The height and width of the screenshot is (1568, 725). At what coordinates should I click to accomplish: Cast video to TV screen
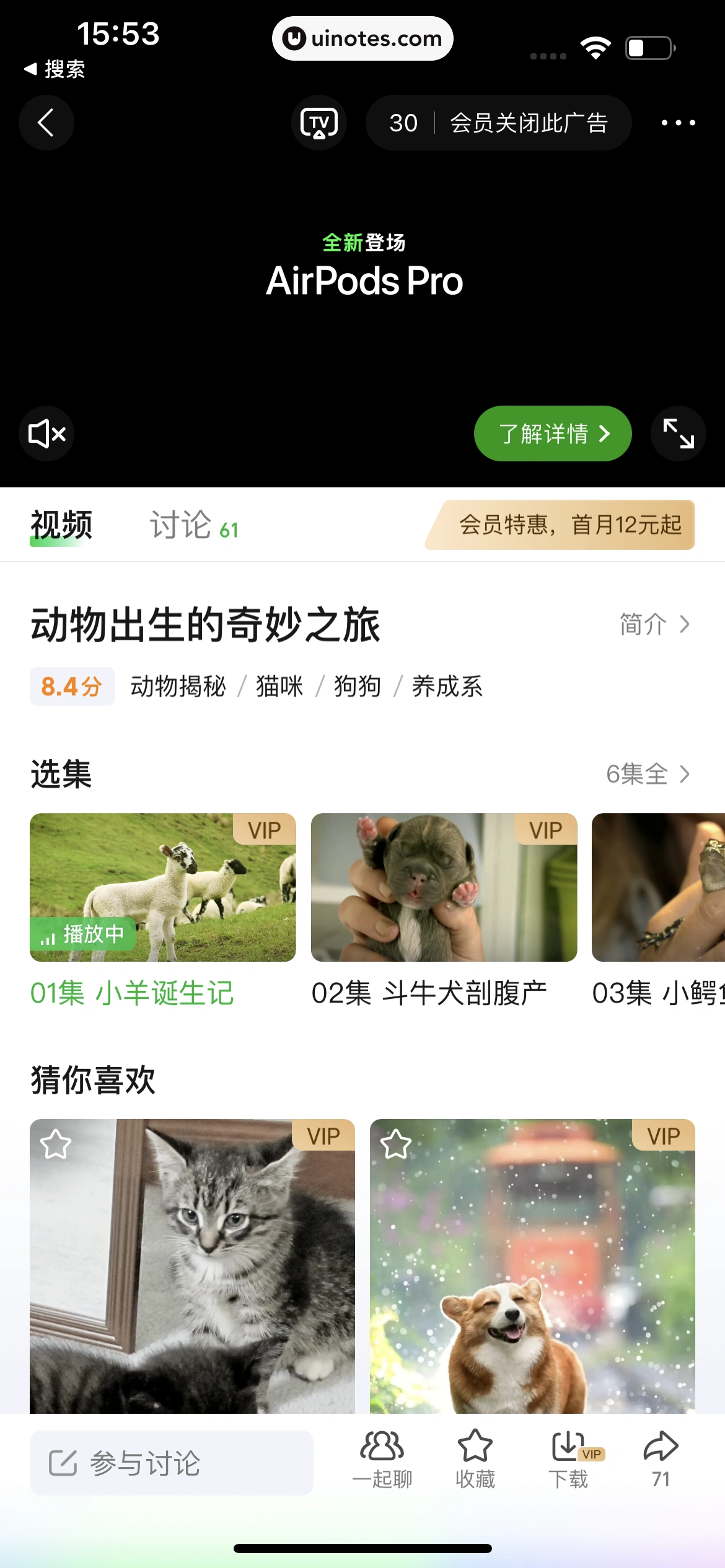click(x=319, y=123)
